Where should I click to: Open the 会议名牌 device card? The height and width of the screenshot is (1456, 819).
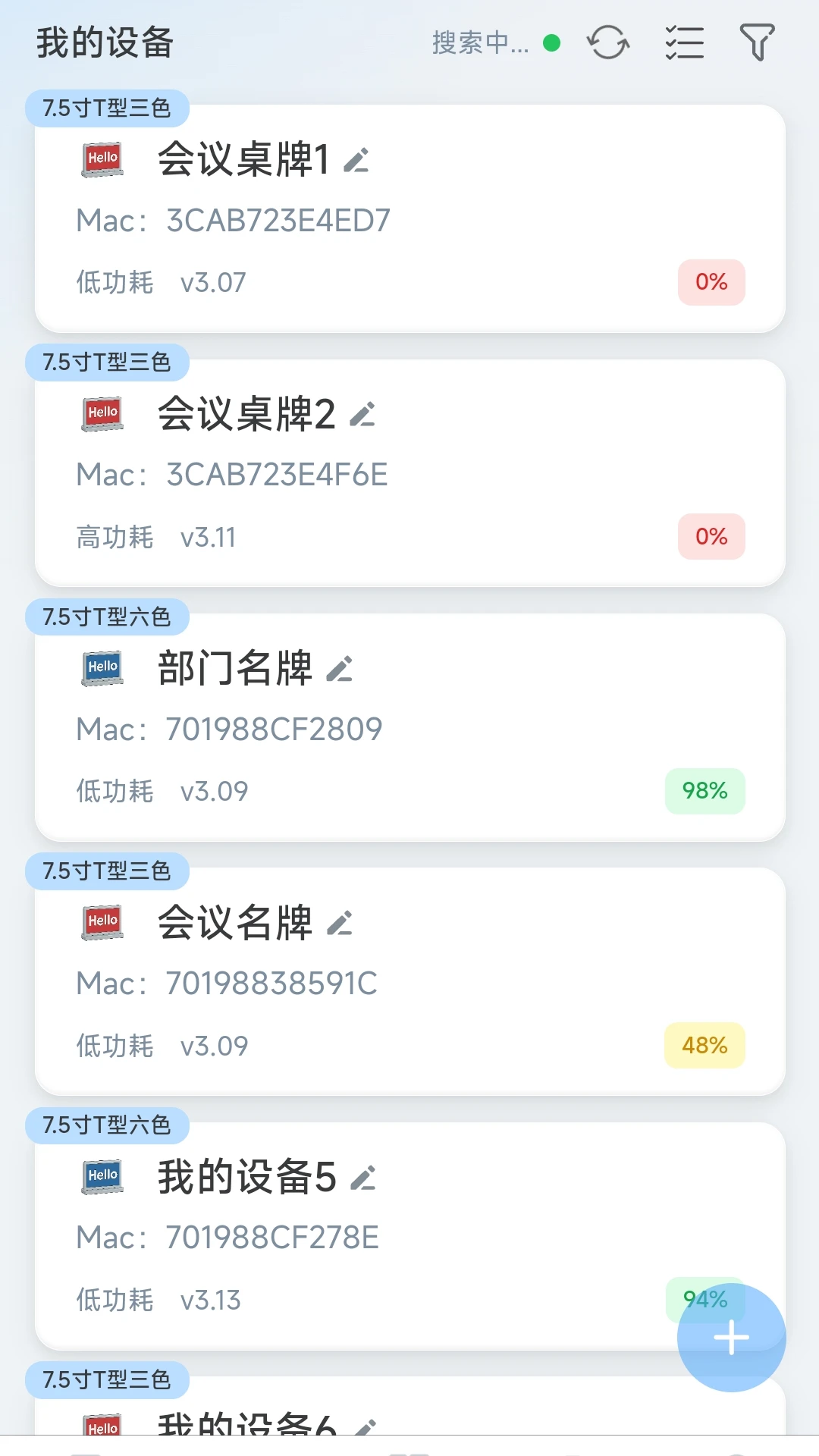tap(409, 981)
